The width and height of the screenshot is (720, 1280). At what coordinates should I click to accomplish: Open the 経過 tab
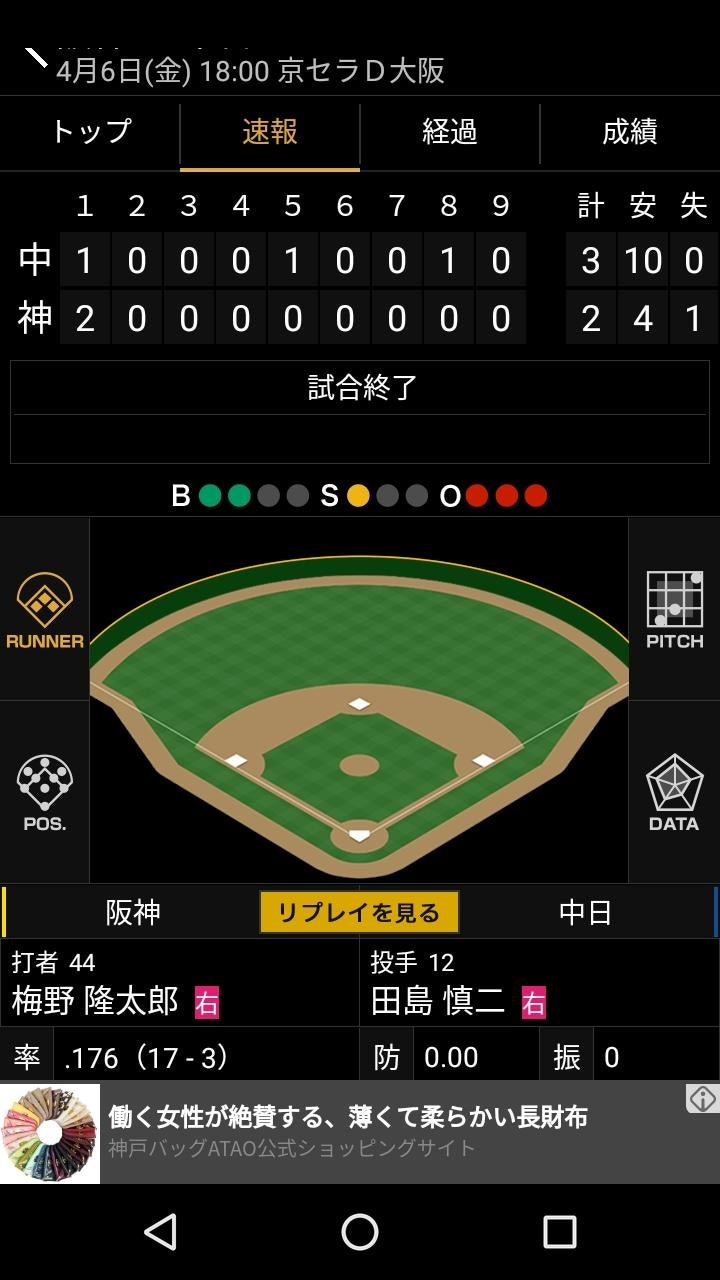[450, 132]
